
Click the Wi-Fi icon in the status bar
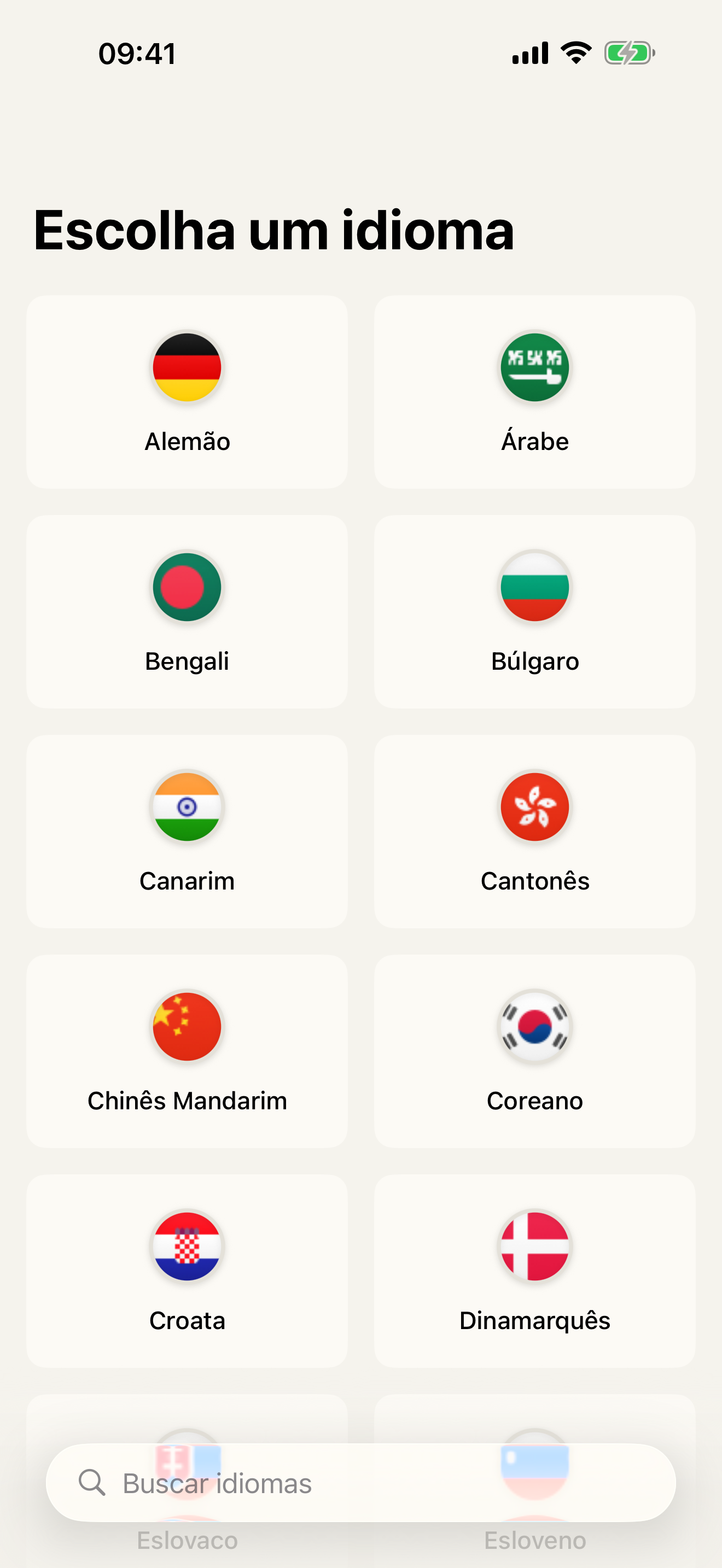point(575,53)
